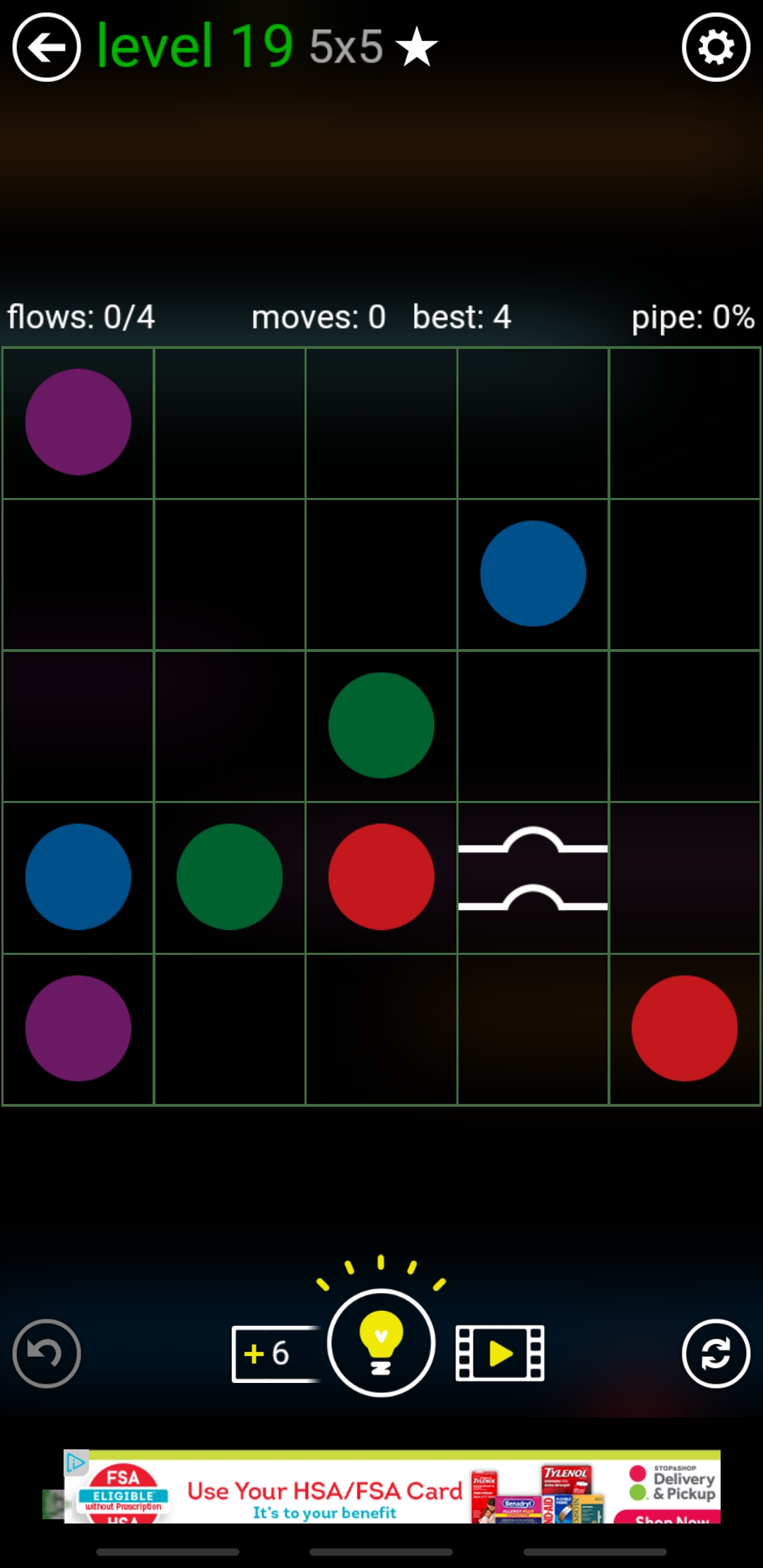763x1568 pixels.
Task: Tap the bridge tile in grid
Action: pos(533,877)
